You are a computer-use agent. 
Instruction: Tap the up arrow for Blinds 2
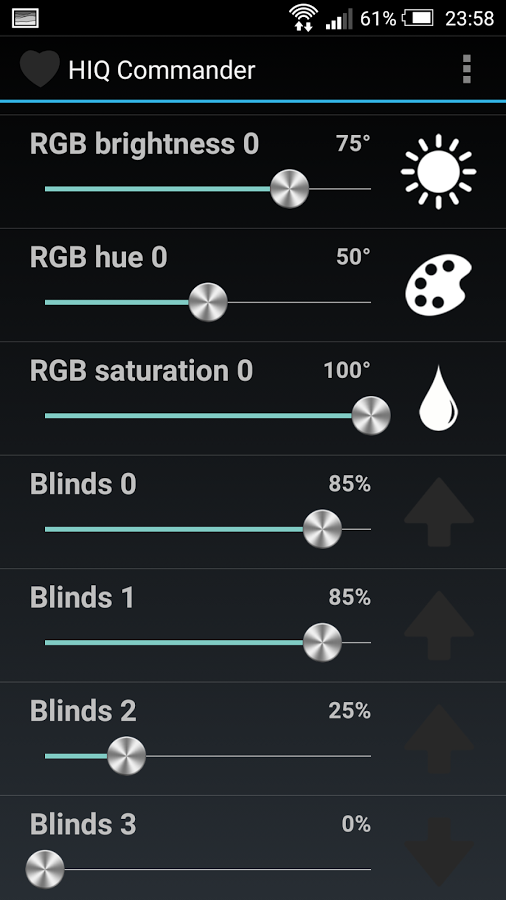(x=439, y=739)
